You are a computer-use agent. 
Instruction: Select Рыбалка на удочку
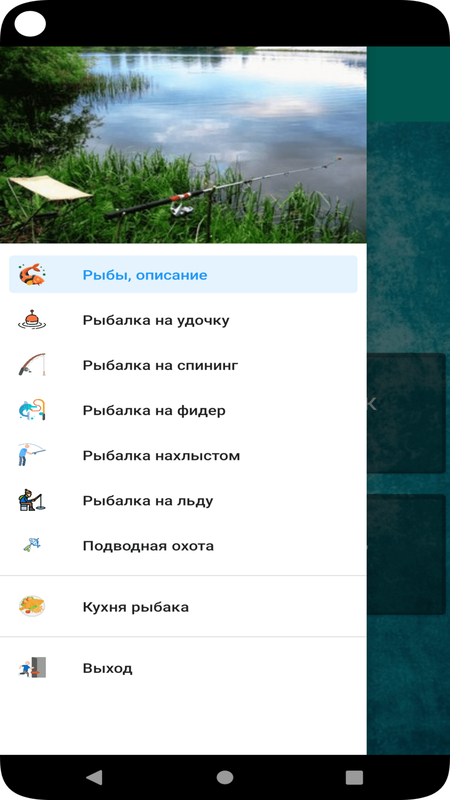[183, 320]
